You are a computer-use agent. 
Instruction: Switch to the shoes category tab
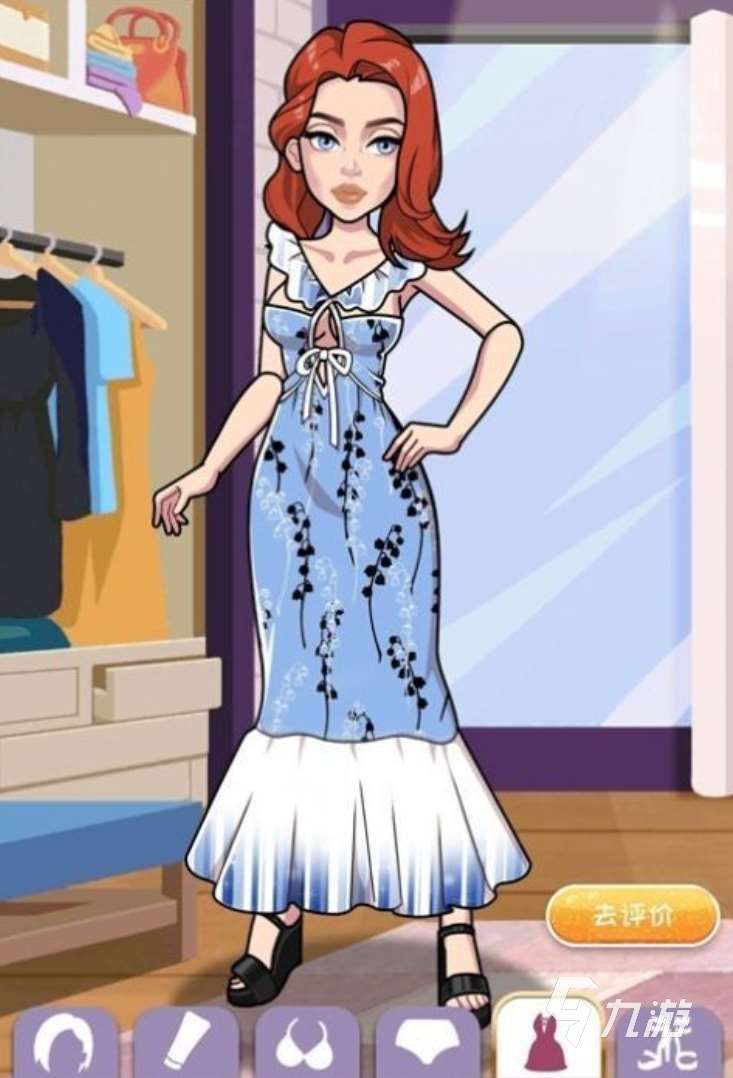coord(668,1045)
